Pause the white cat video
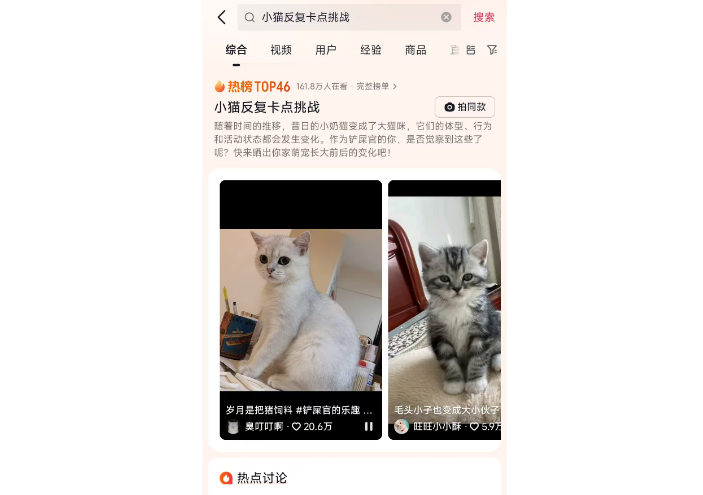The width and height of the screenshot is (703, 495). click(x=368, y=426)
